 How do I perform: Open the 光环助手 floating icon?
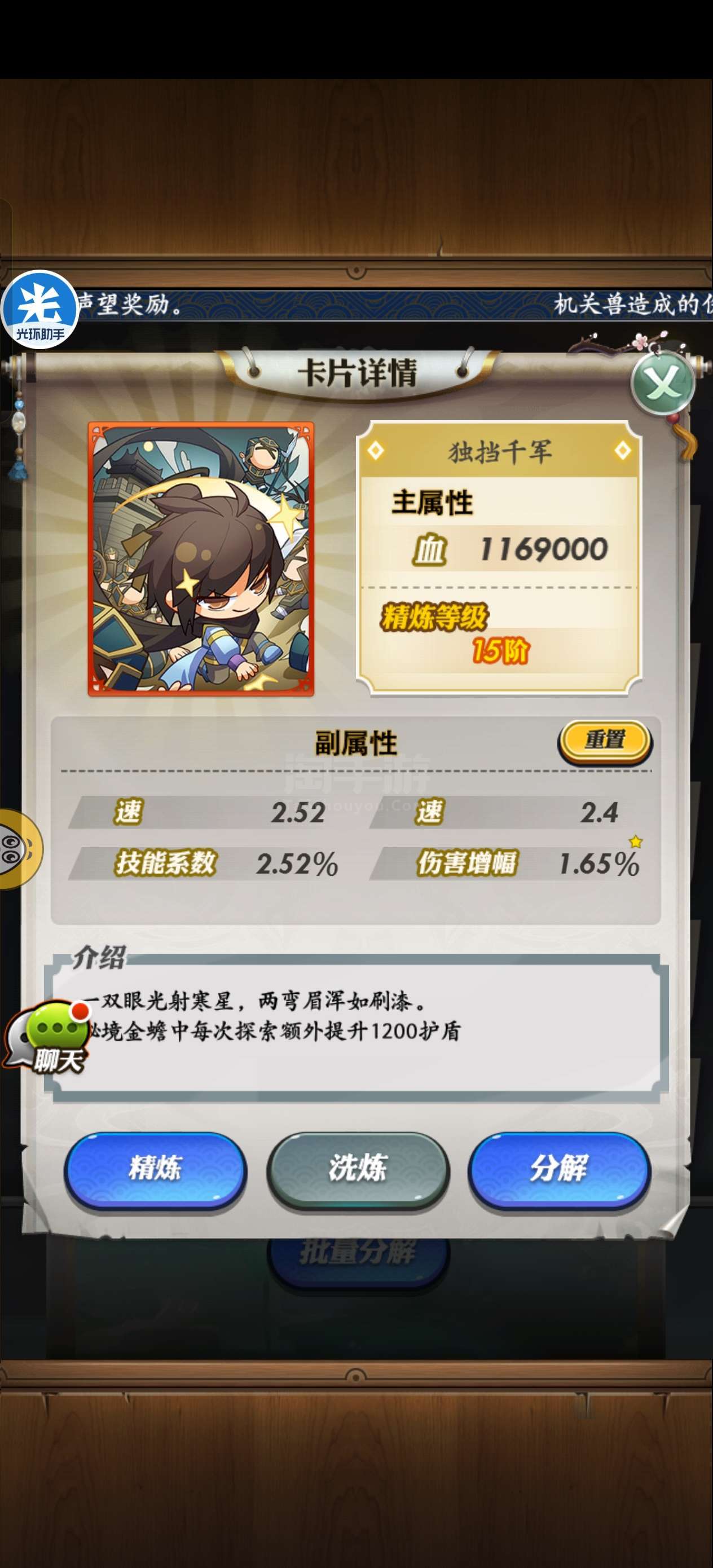pos(40,309)
